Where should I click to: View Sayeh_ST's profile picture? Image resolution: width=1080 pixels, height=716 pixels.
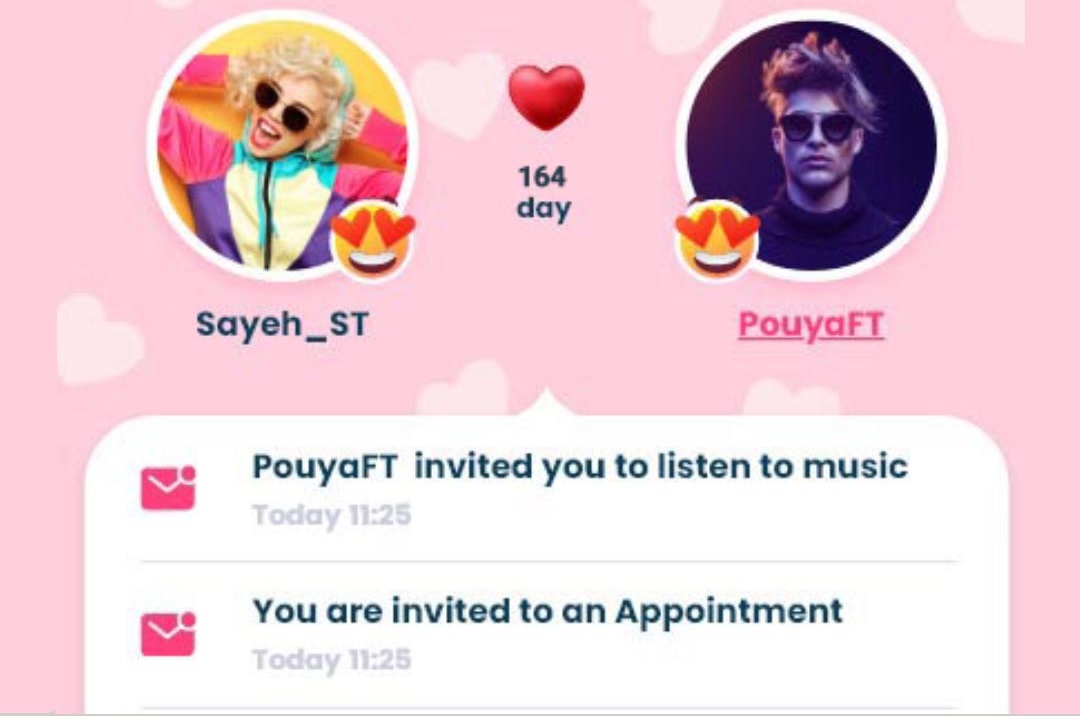[x=282, y=146]
